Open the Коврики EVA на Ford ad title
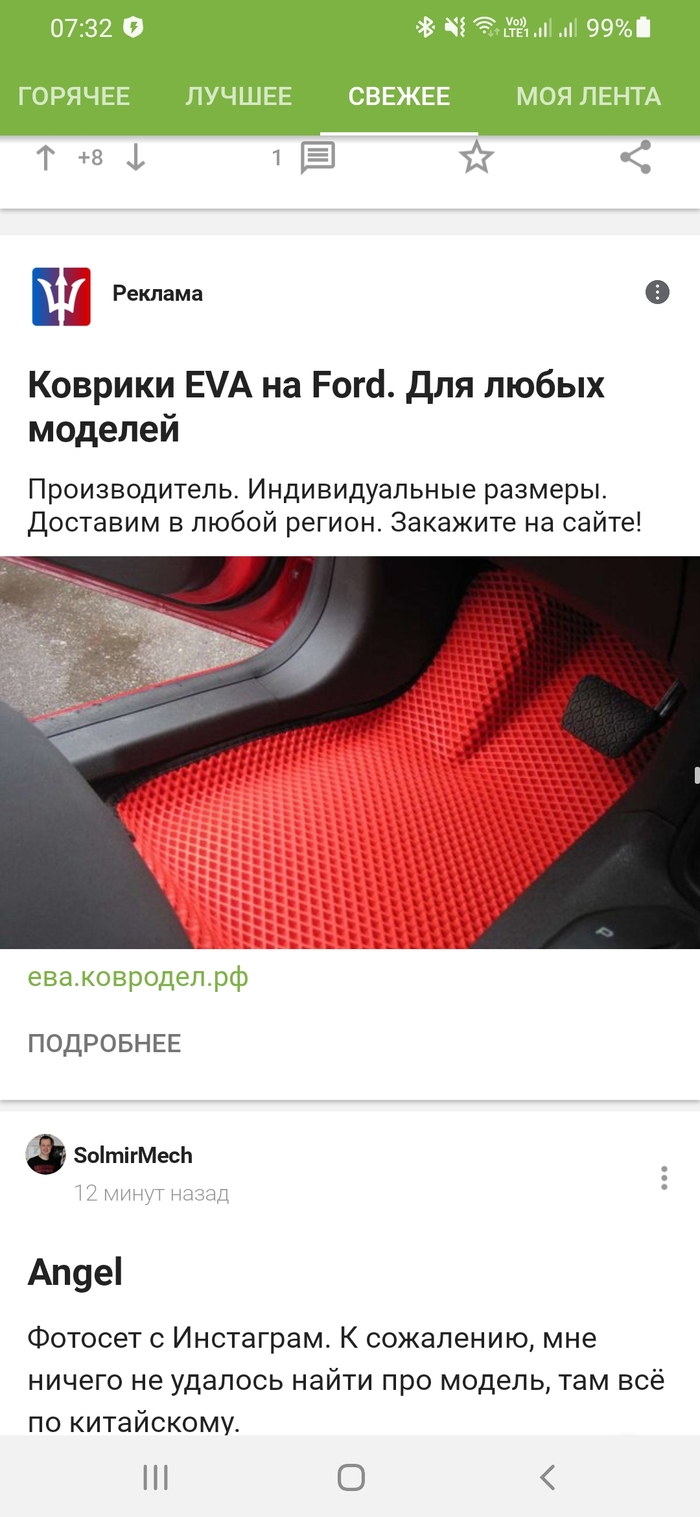 click(316, 406)
